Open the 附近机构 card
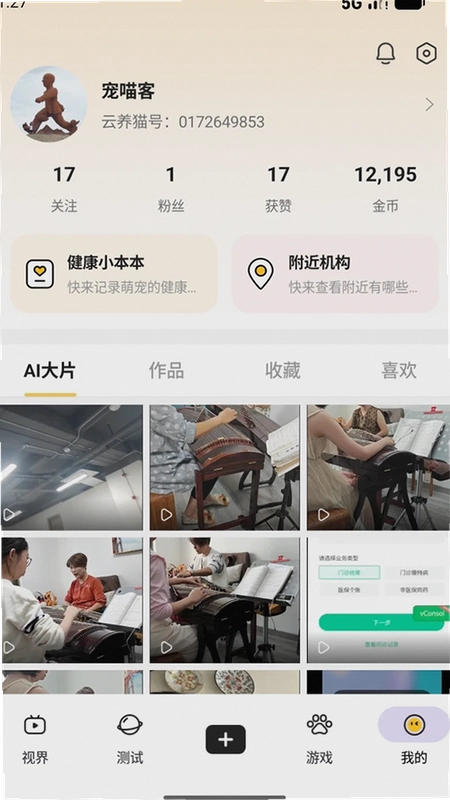This screenshot has width=450, height=800. (336, 274)
